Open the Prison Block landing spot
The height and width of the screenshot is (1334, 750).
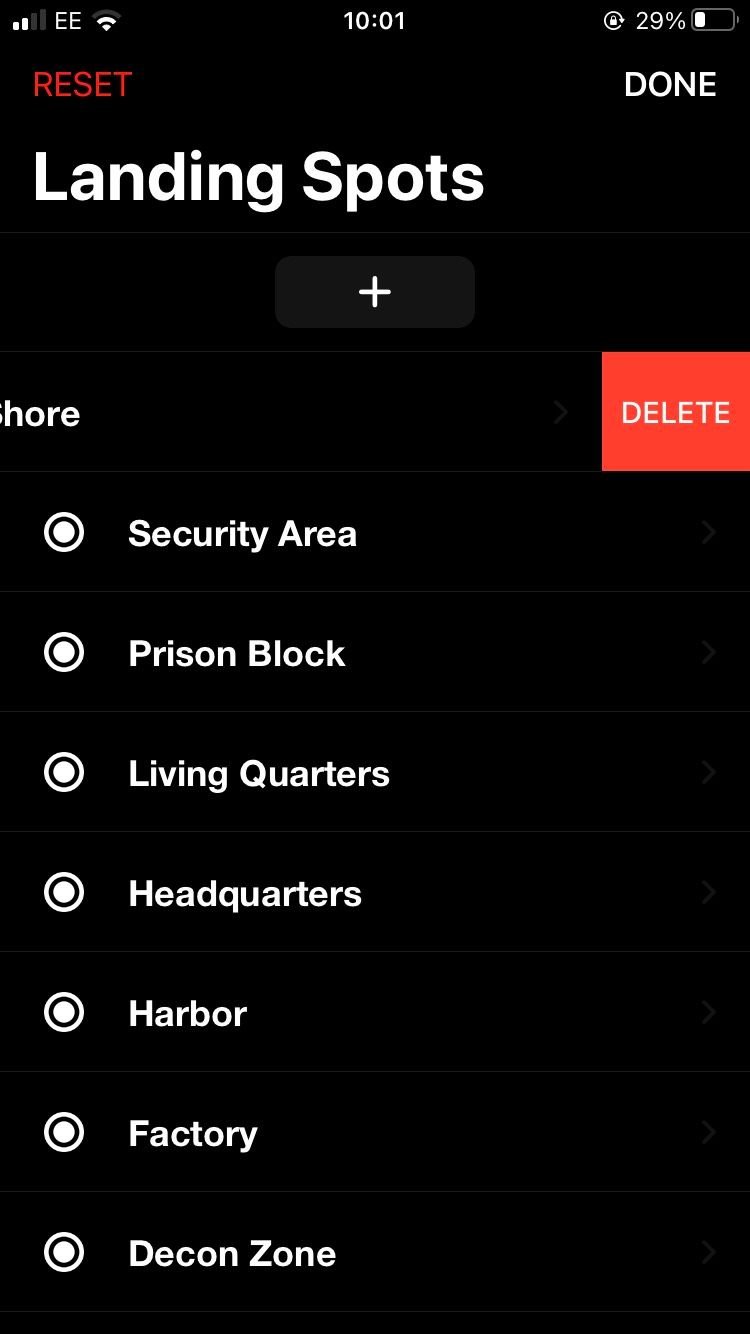coord(375,652)
